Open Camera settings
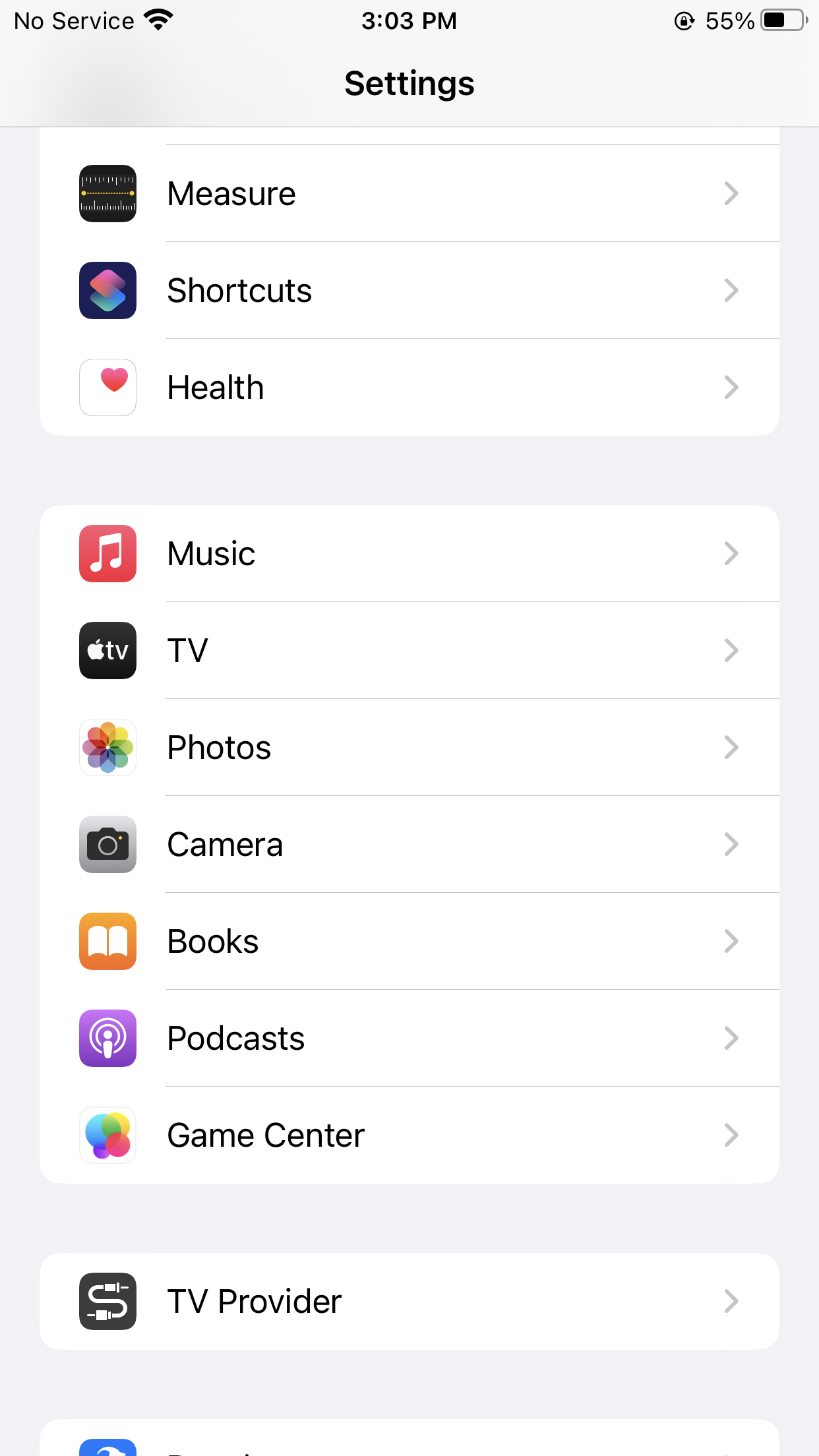The height and width of the screenshot is (1456, 819). click(409, 844)
